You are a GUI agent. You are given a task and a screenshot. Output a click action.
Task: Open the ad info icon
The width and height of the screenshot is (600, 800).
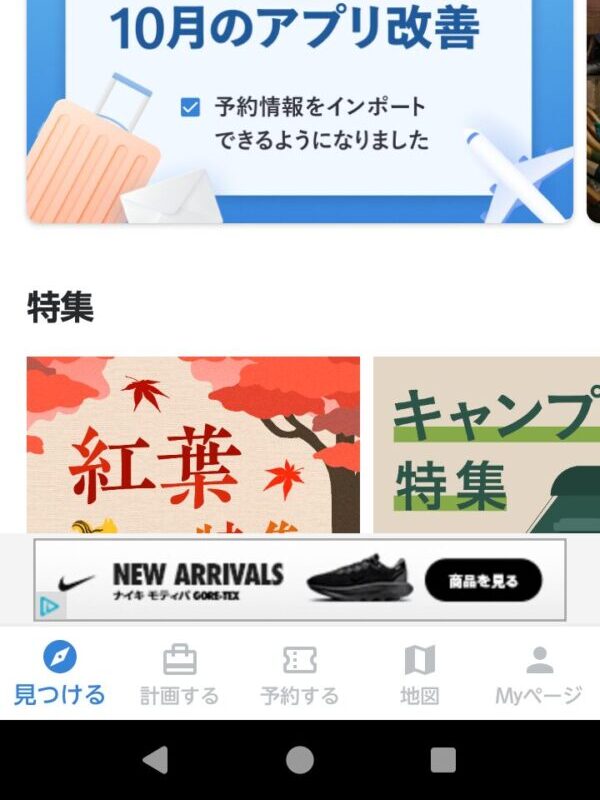48,606
